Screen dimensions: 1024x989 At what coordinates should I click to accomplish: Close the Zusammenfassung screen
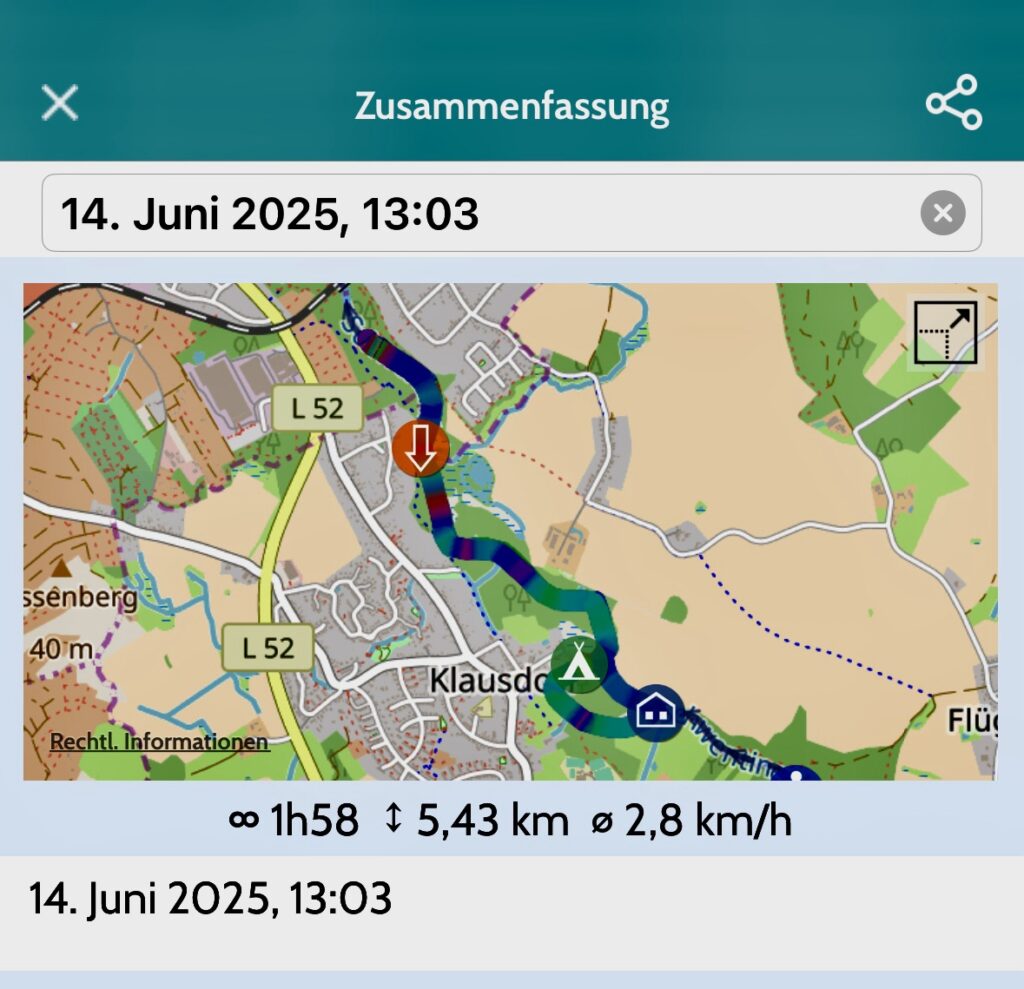point(60,103)
